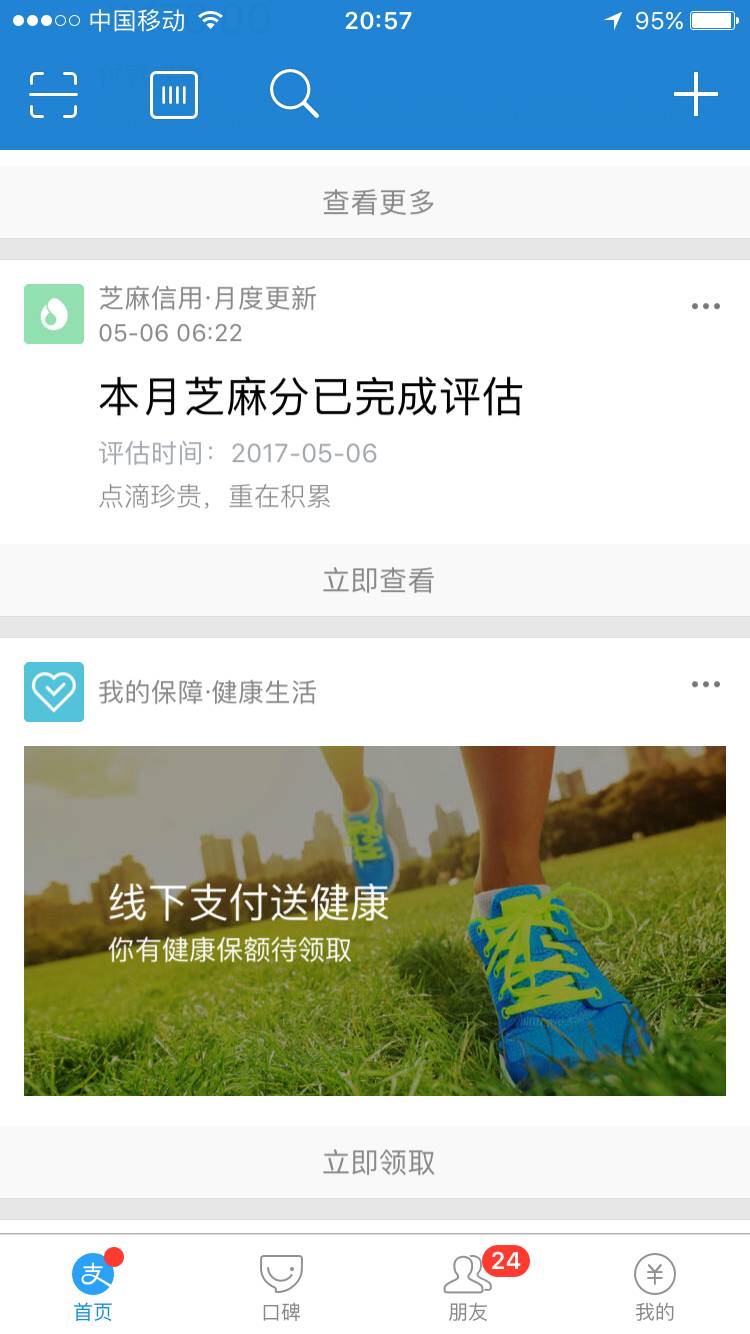Tap 立即领取 to claim health coverage

378,1163
